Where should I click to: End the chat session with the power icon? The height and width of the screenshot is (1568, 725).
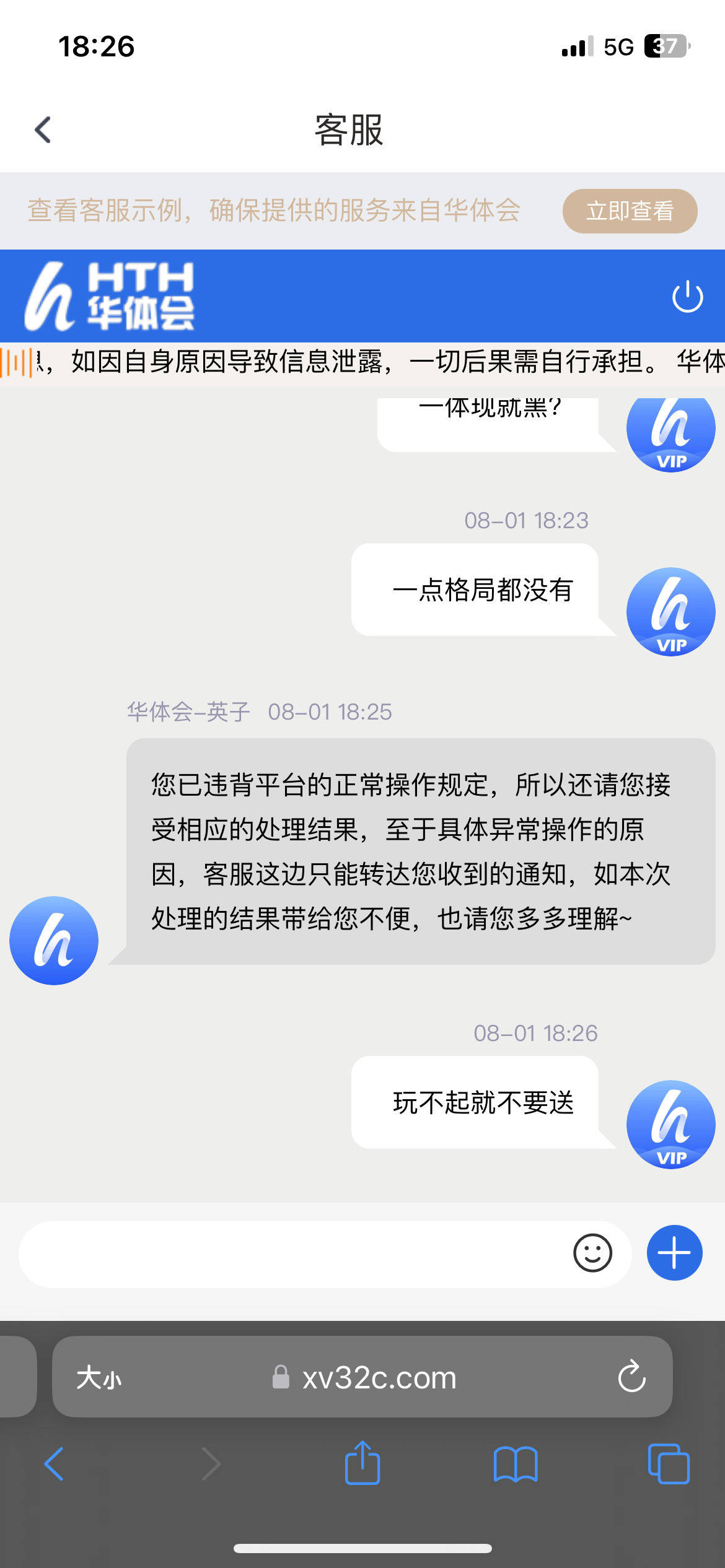(687, 297)
